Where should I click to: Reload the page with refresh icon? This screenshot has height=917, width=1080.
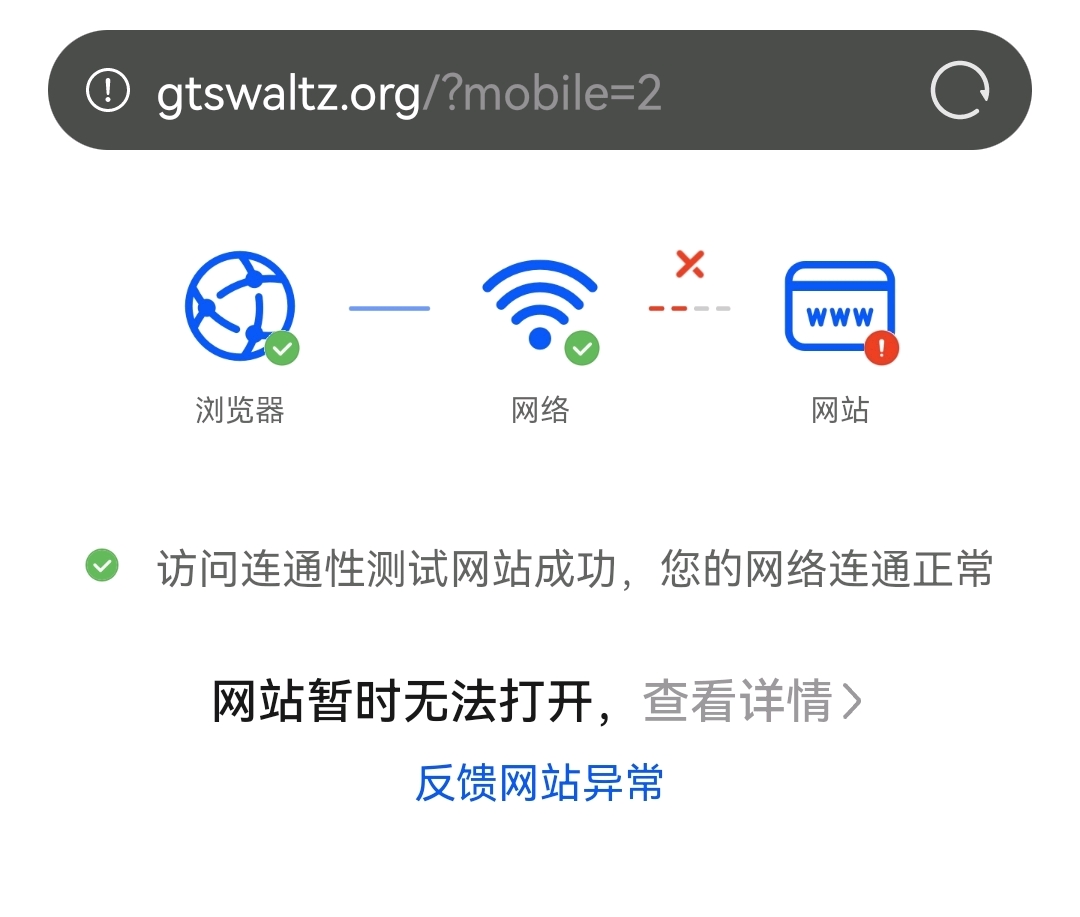click(x=960, y=91)
